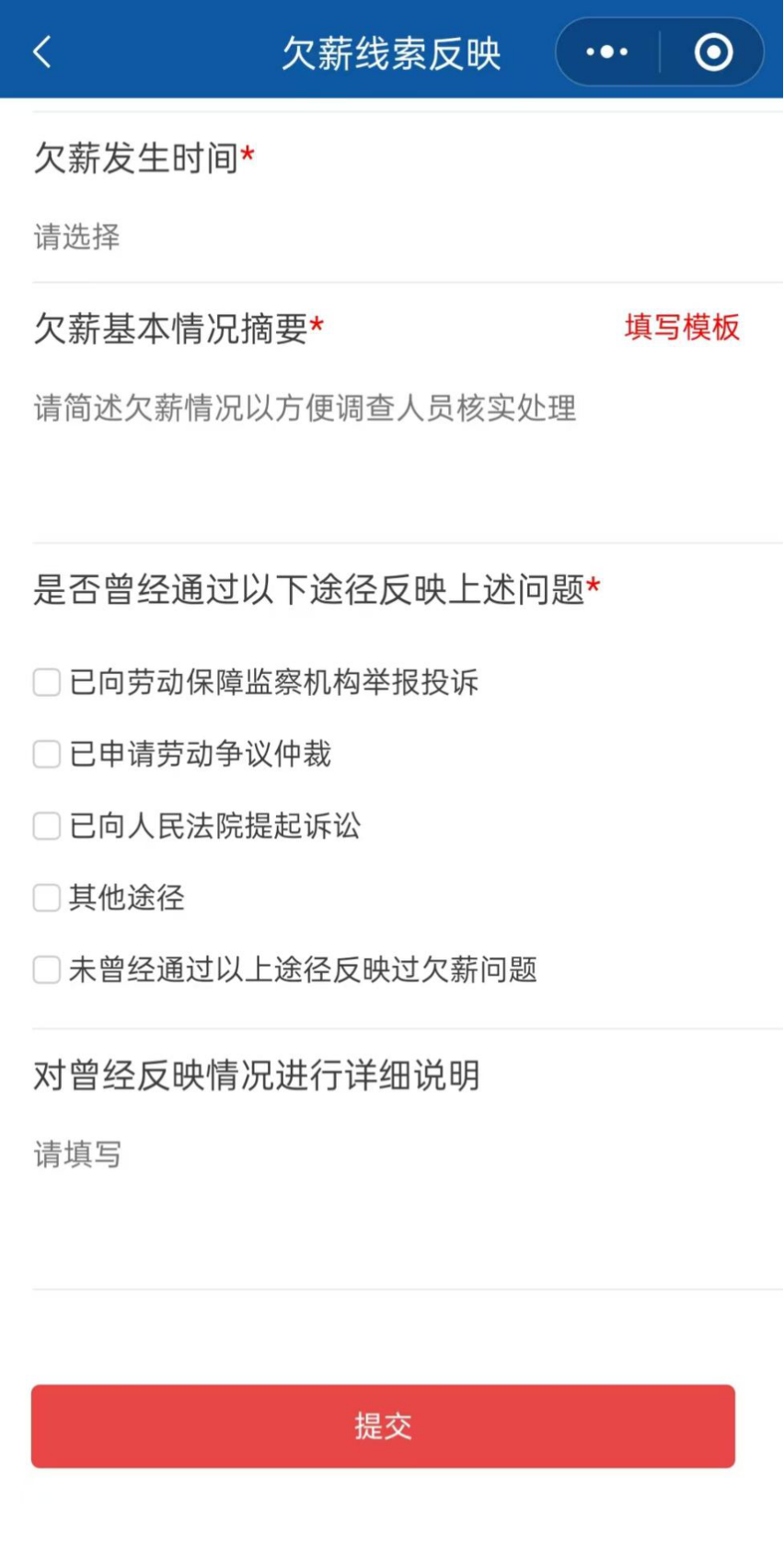Image resolution: width=784 pixels, height=1566 pixels.
Task: Go back with the top-left arrow
Action: tap(42, 52)
